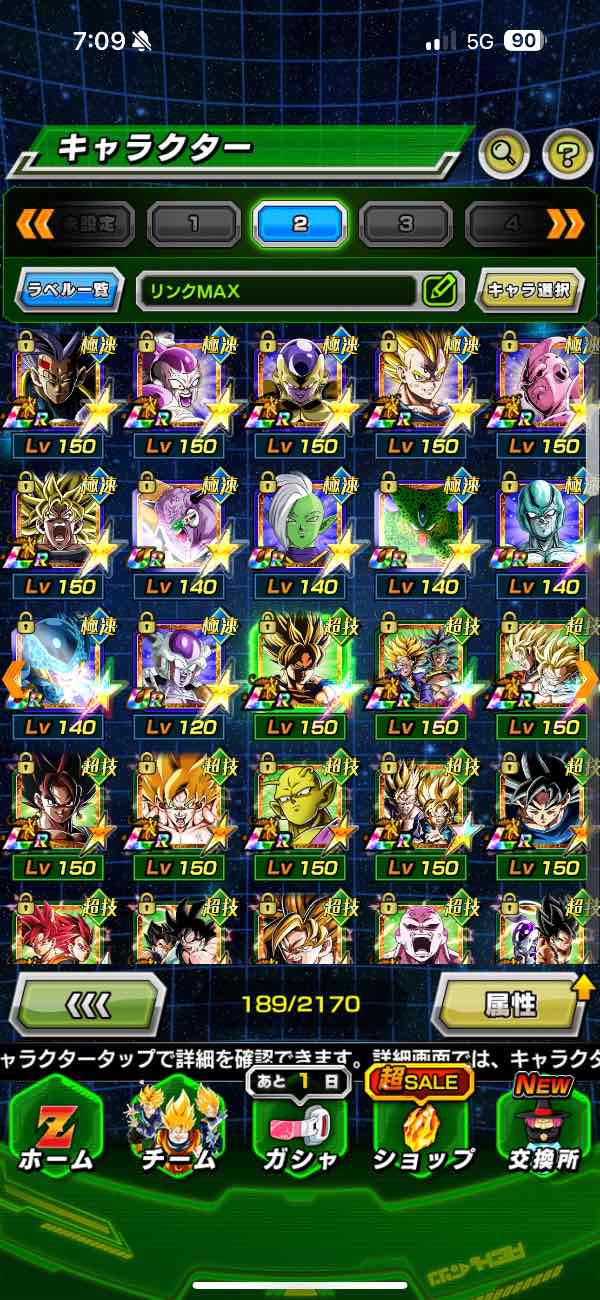The width and height of the screenshot is (600, 1300).
Task: Change sort order with 属性 button
Action: (x=511, y=1004)
